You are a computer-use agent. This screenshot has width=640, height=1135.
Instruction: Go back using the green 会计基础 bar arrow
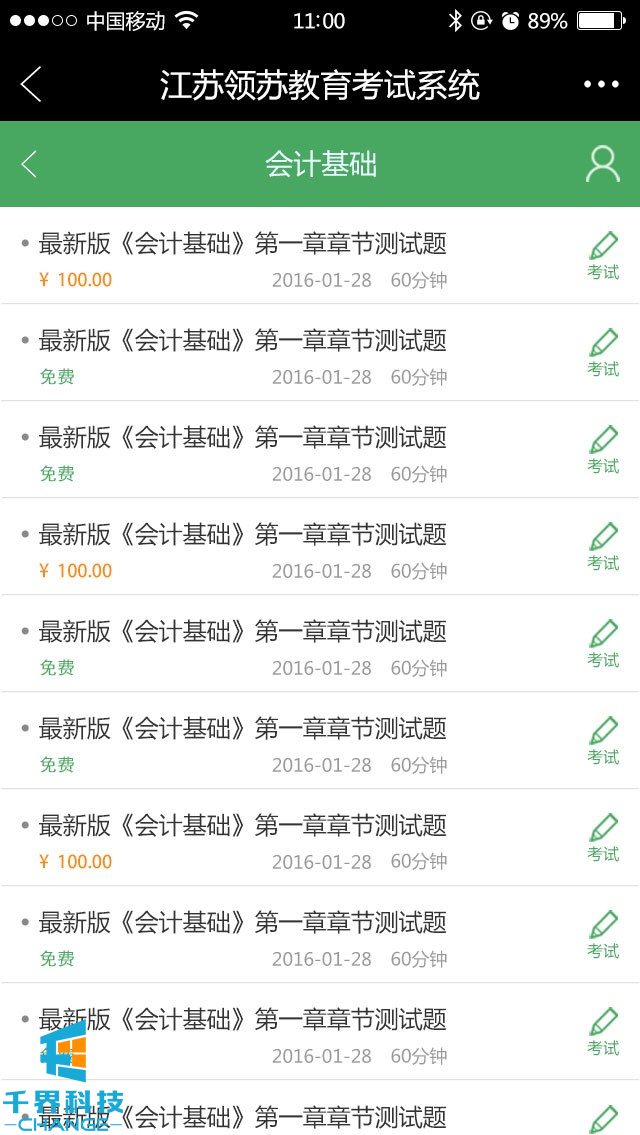point(29,164)
